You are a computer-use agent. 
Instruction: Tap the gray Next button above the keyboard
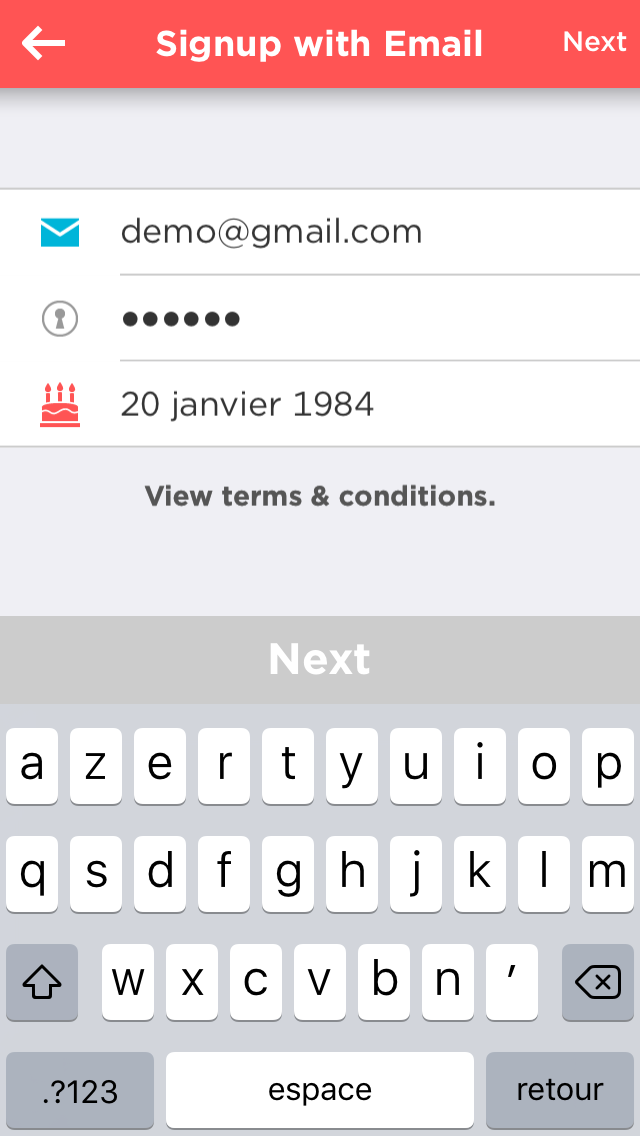pos(320,659)
